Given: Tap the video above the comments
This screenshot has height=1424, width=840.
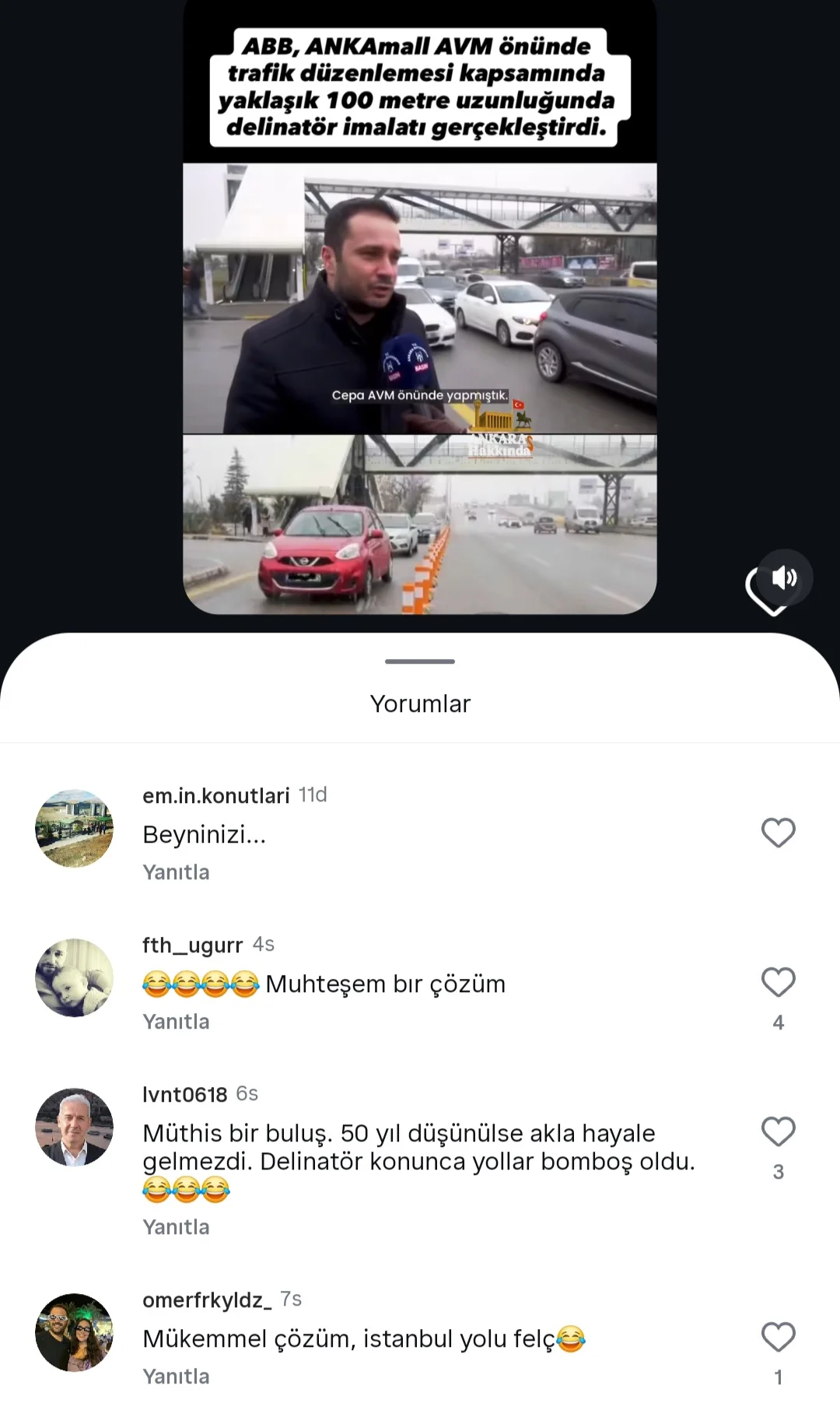Looking at the screenshot, I should pos(420,311).
